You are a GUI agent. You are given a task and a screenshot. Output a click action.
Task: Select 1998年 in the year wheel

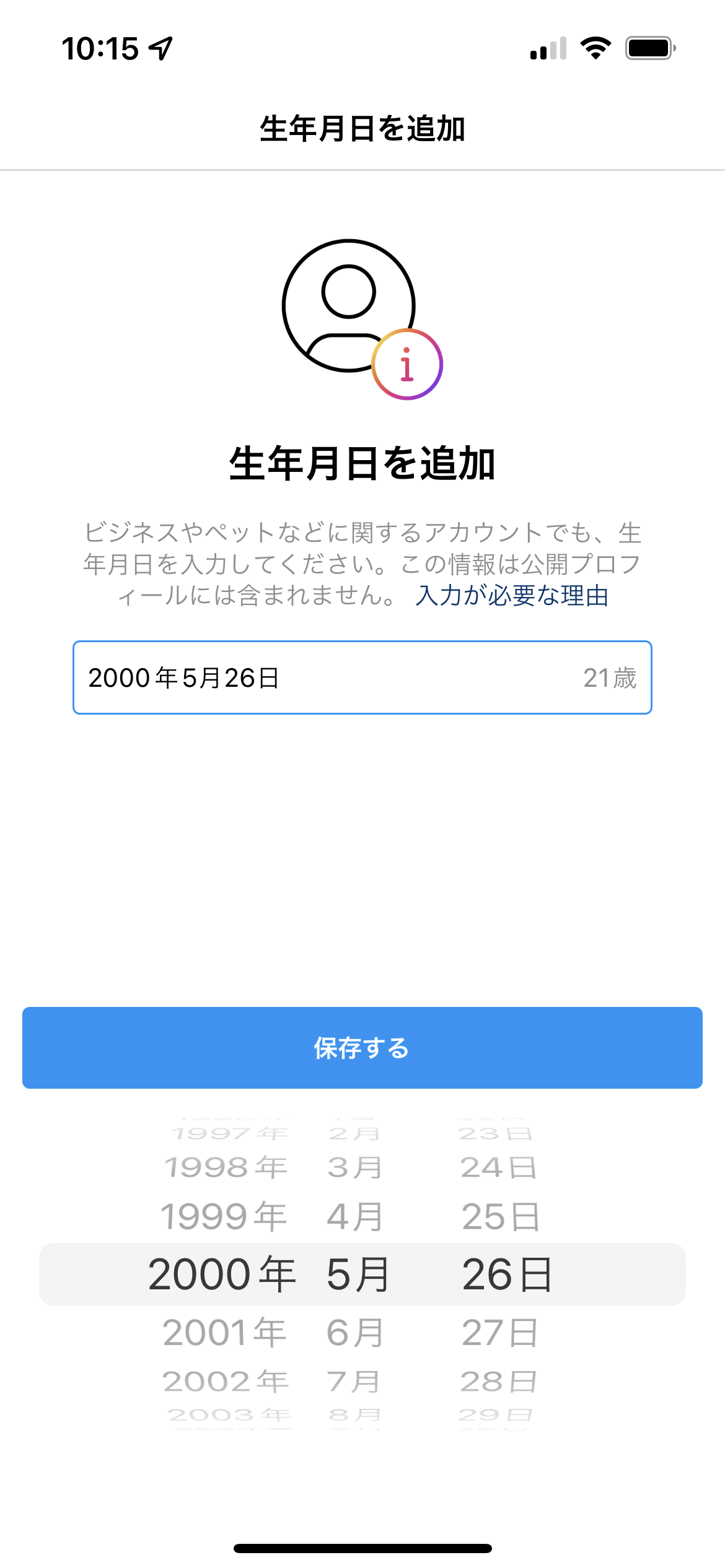(226, 1167)
